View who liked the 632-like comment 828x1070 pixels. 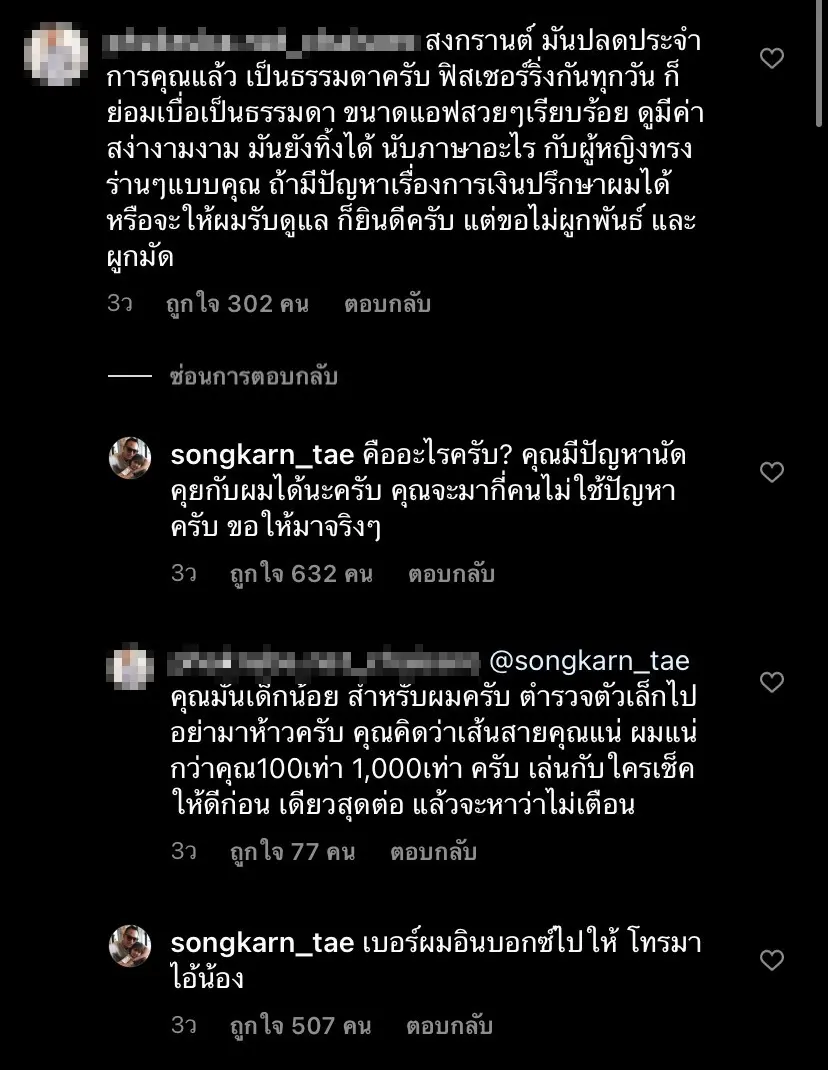click(301, 574)
